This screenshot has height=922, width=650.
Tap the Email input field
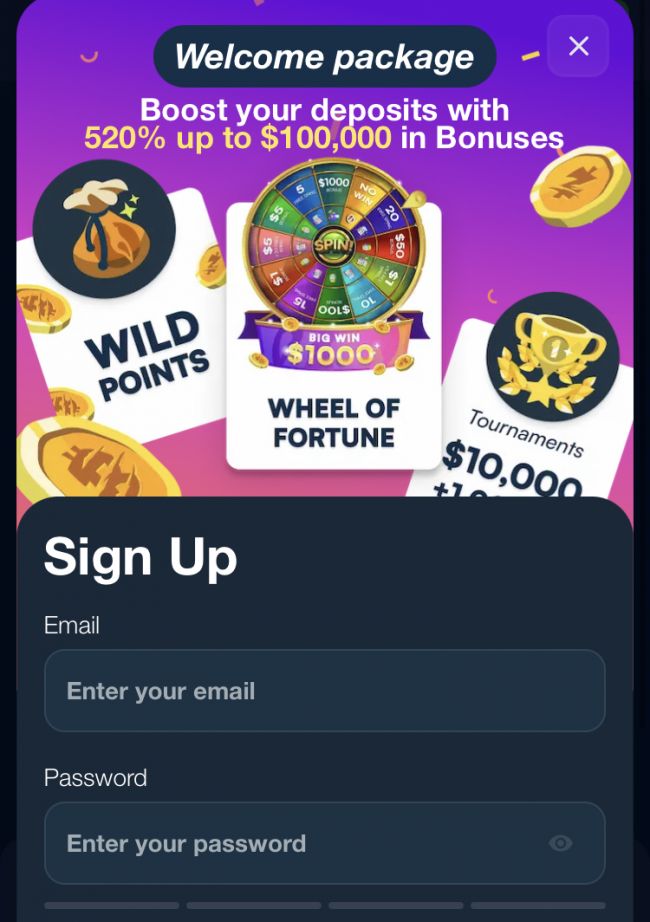(324, 691)
